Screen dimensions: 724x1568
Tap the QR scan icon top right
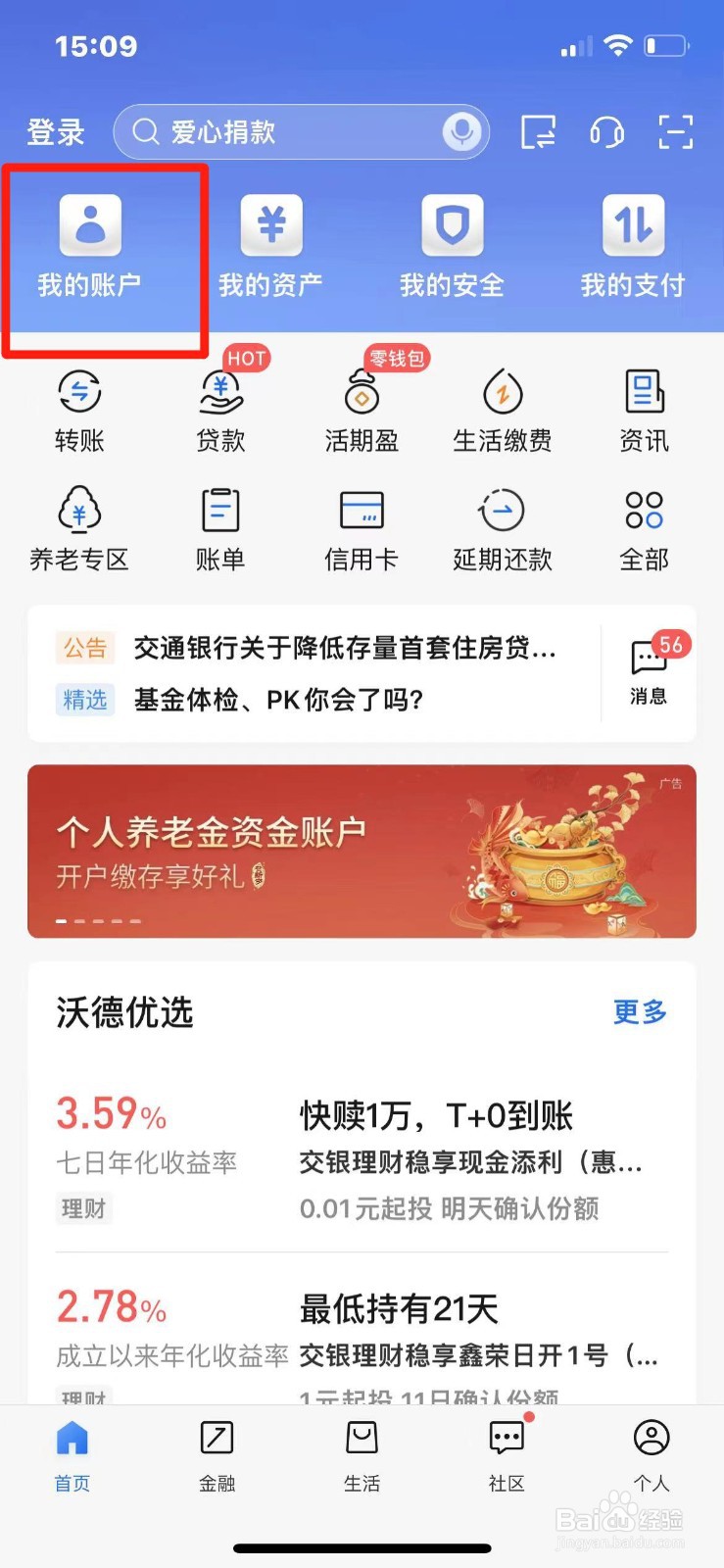coord(675,131)
